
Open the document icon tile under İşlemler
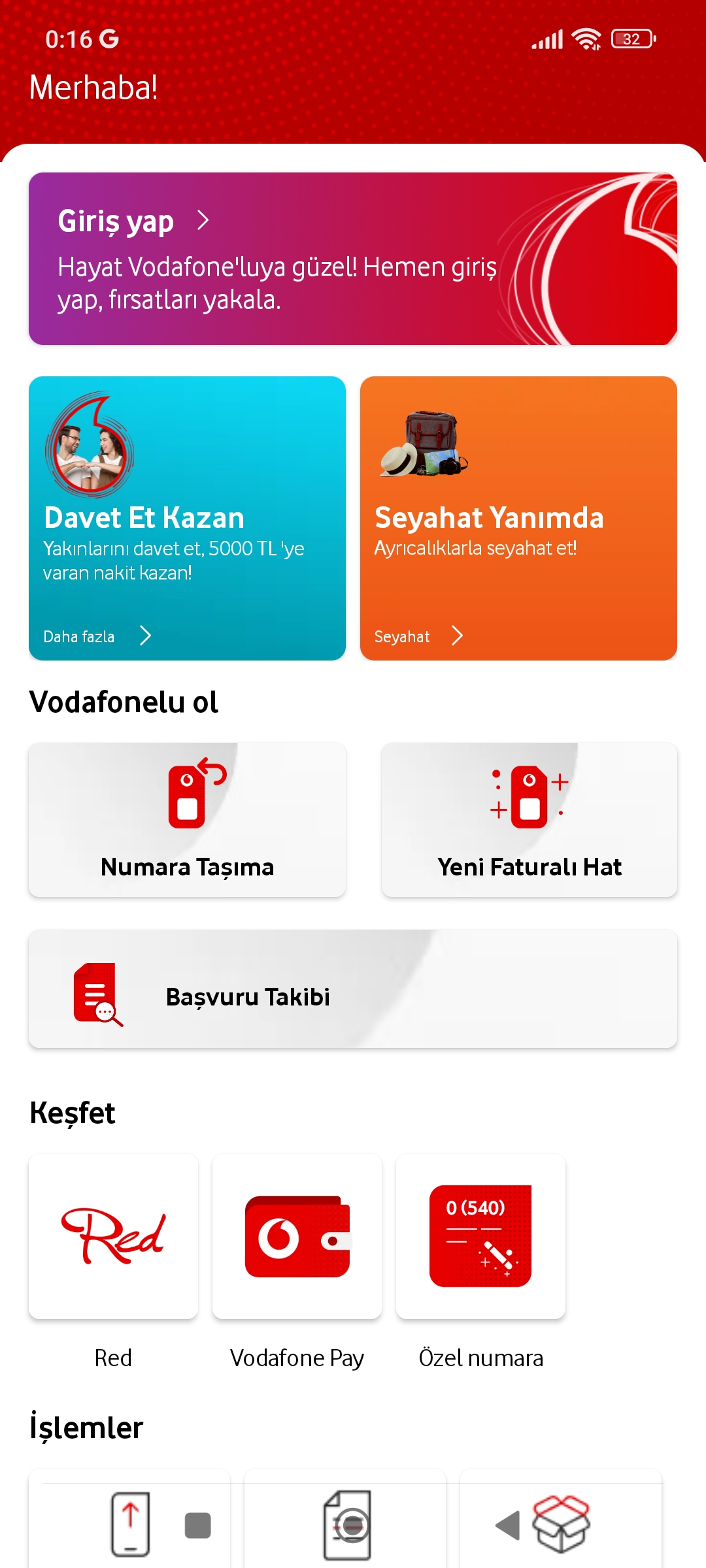pos(345,1519)
